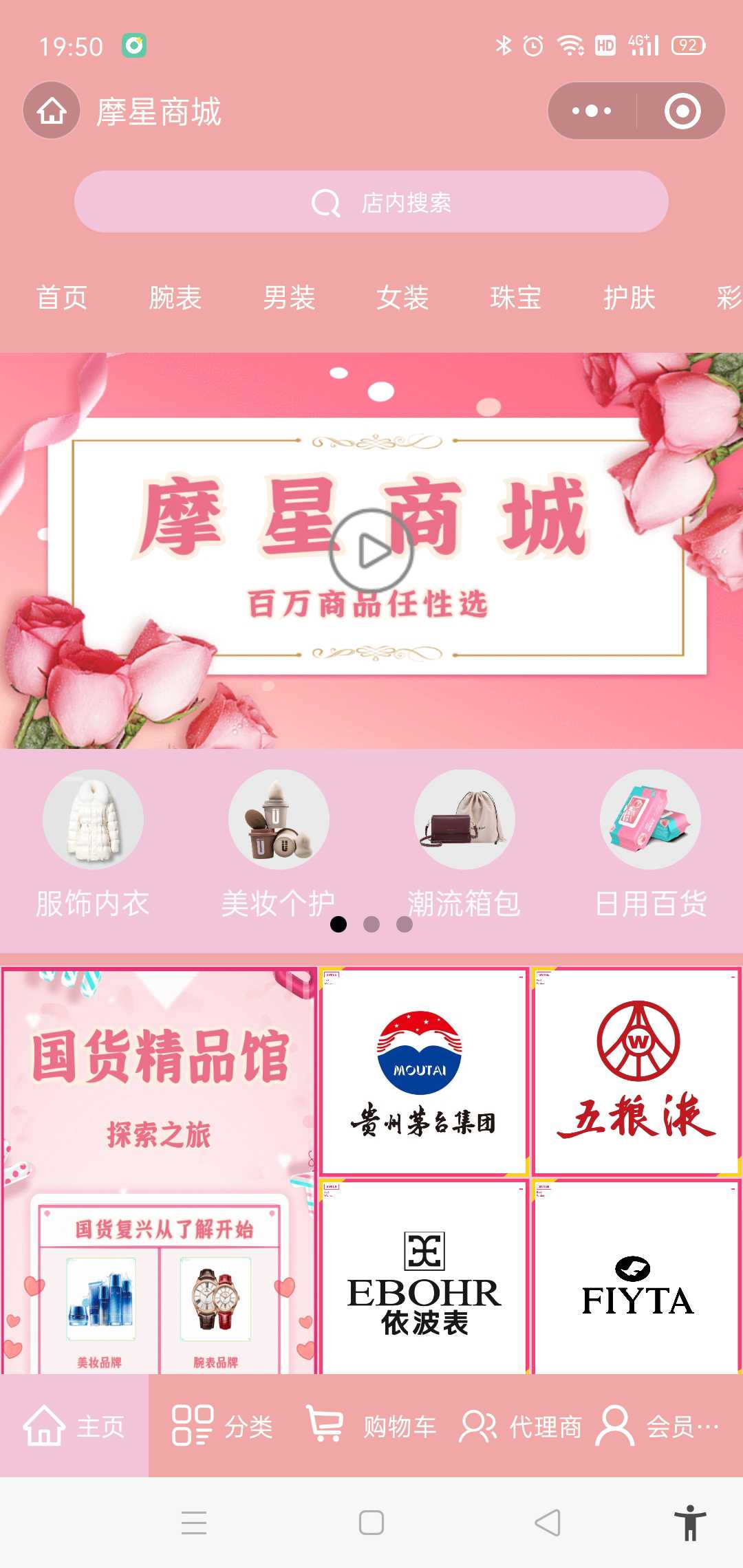The width and height of the screenshot is (743, 1568).
Task: Open the EBOHR 依波表 brand tile
Action: click(x=424, y=1281)
